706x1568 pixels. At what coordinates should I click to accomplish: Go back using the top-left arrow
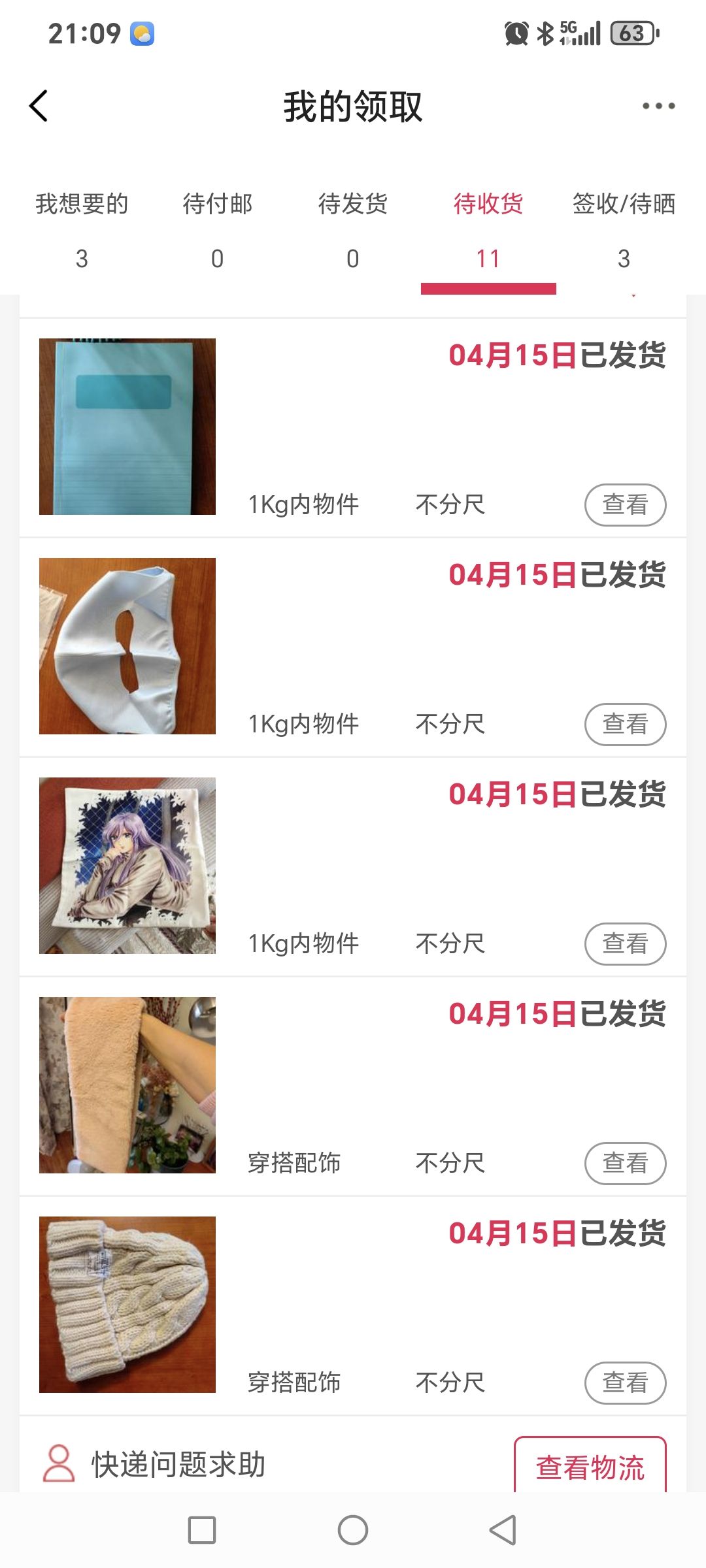click(x=39, y=106)
